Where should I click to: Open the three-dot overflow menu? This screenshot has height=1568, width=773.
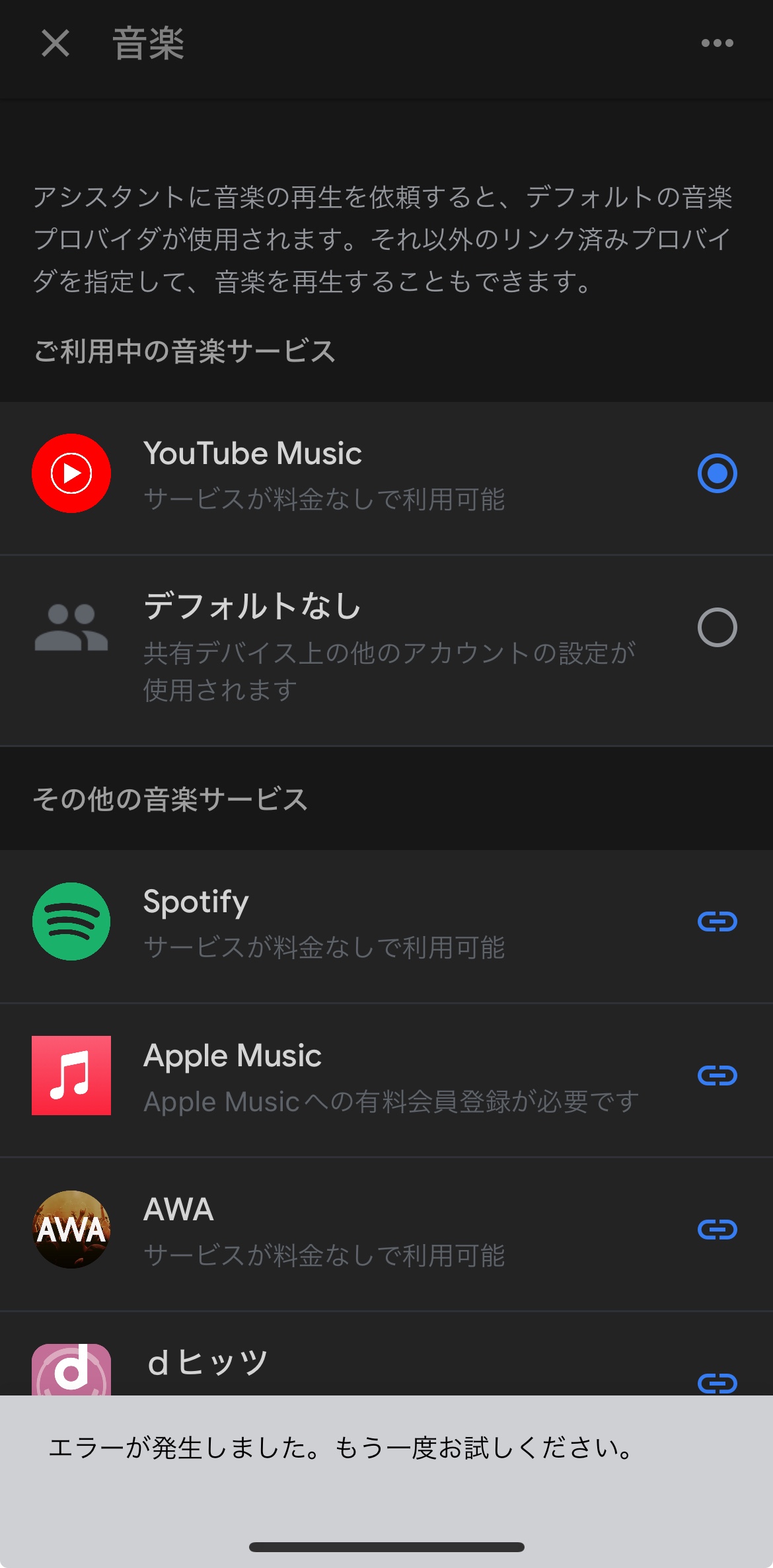click(x=717, y=44)
